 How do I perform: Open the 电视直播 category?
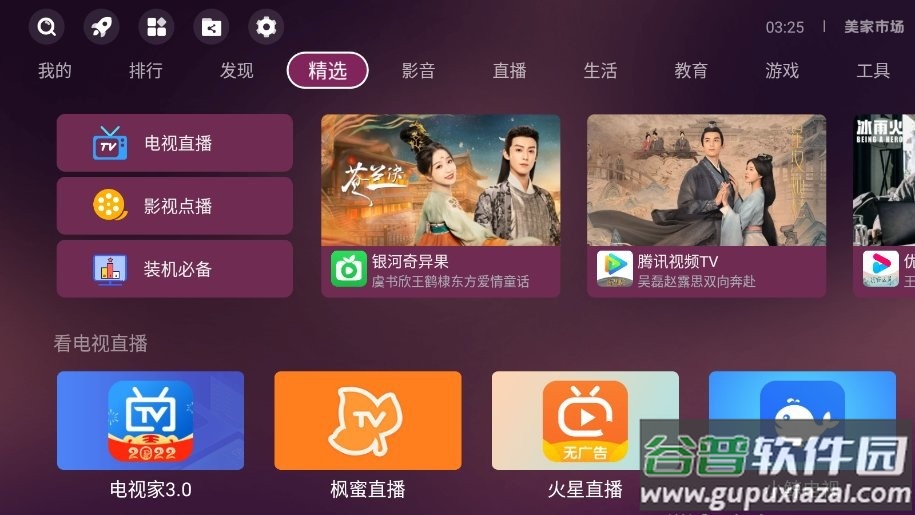tap(175, 143)
